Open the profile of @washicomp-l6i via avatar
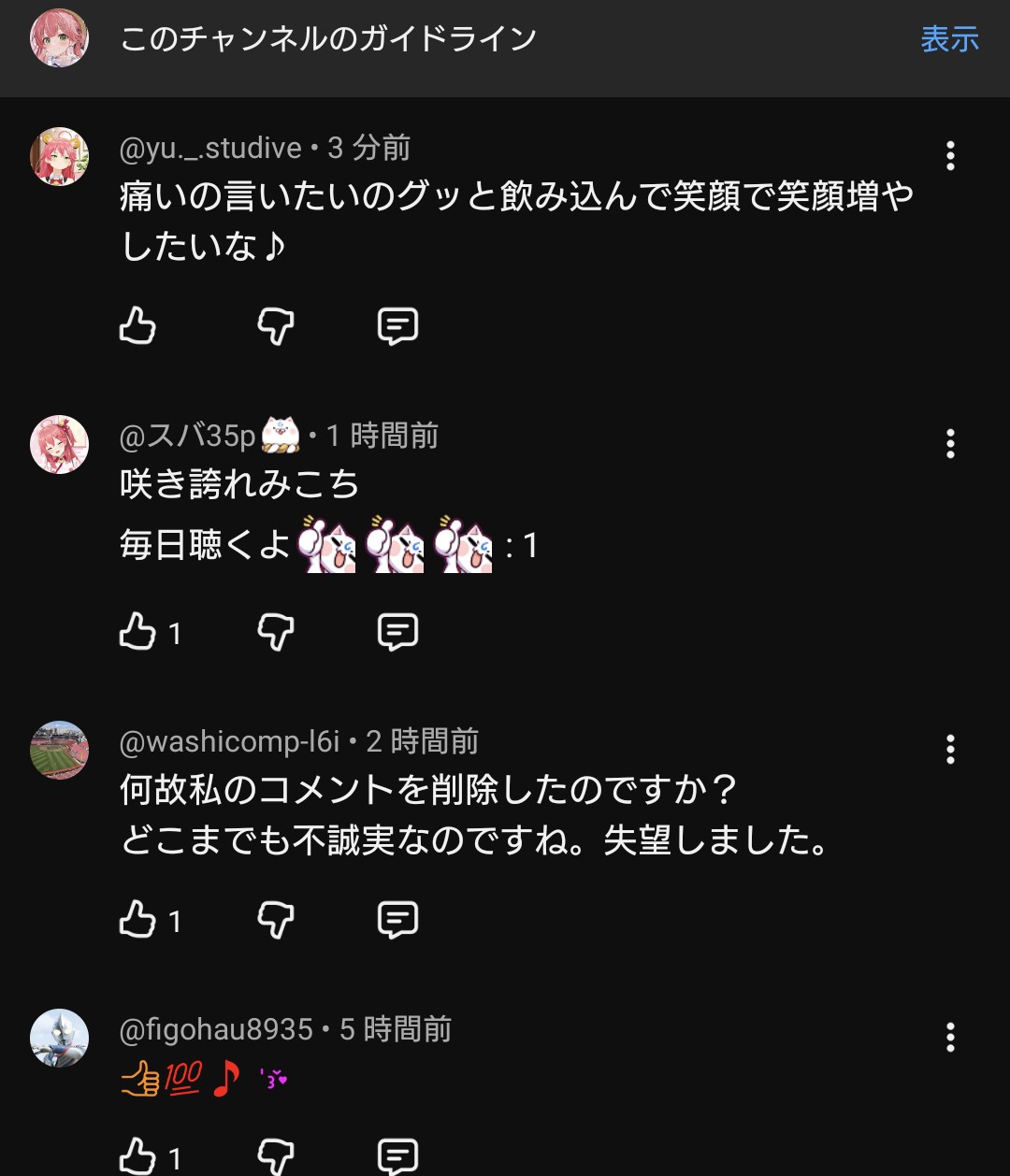The image size is (1010, 1176). tap(60, 750)
